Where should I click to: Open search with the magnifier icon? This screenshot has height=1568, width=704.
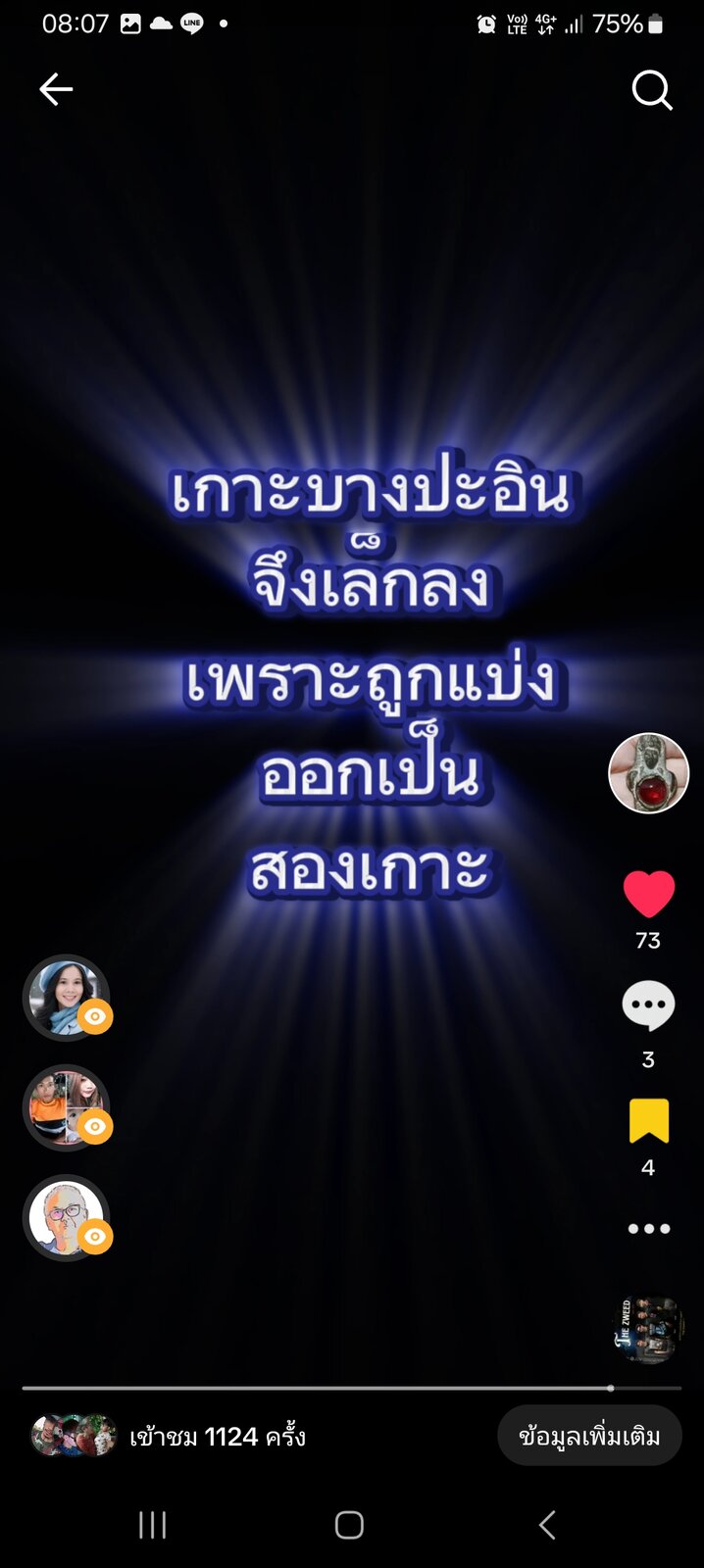[652, 90]
